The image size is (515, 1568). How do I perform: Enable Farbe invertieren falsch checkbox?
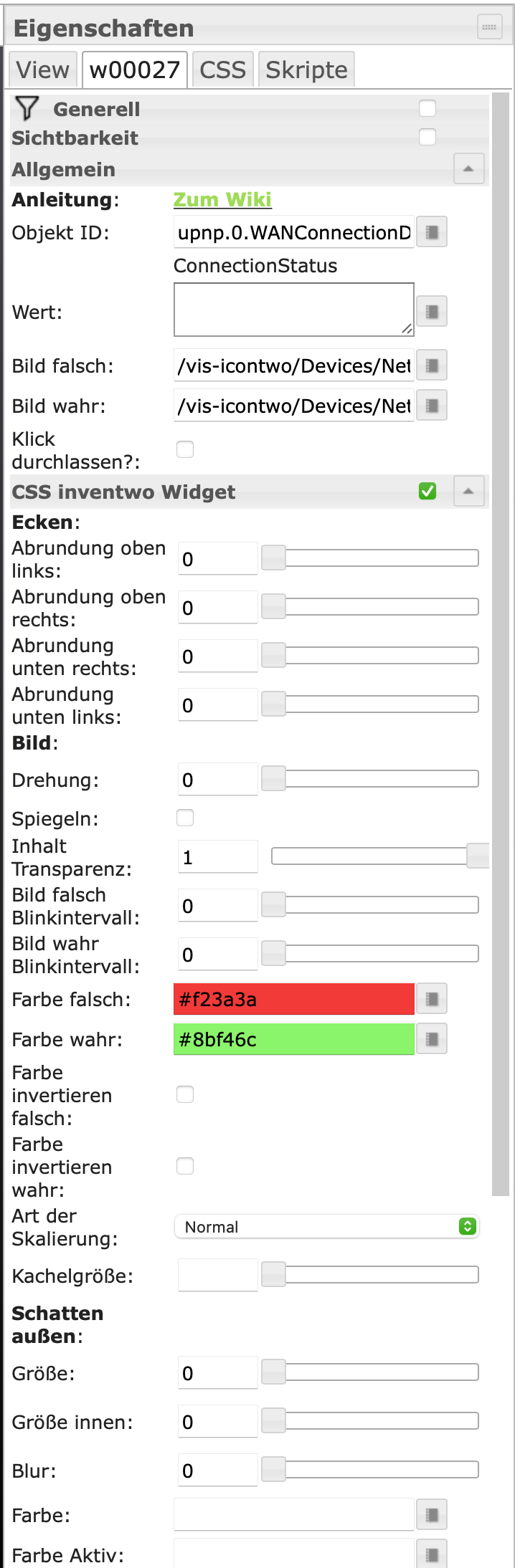[x=185, y=1094]
